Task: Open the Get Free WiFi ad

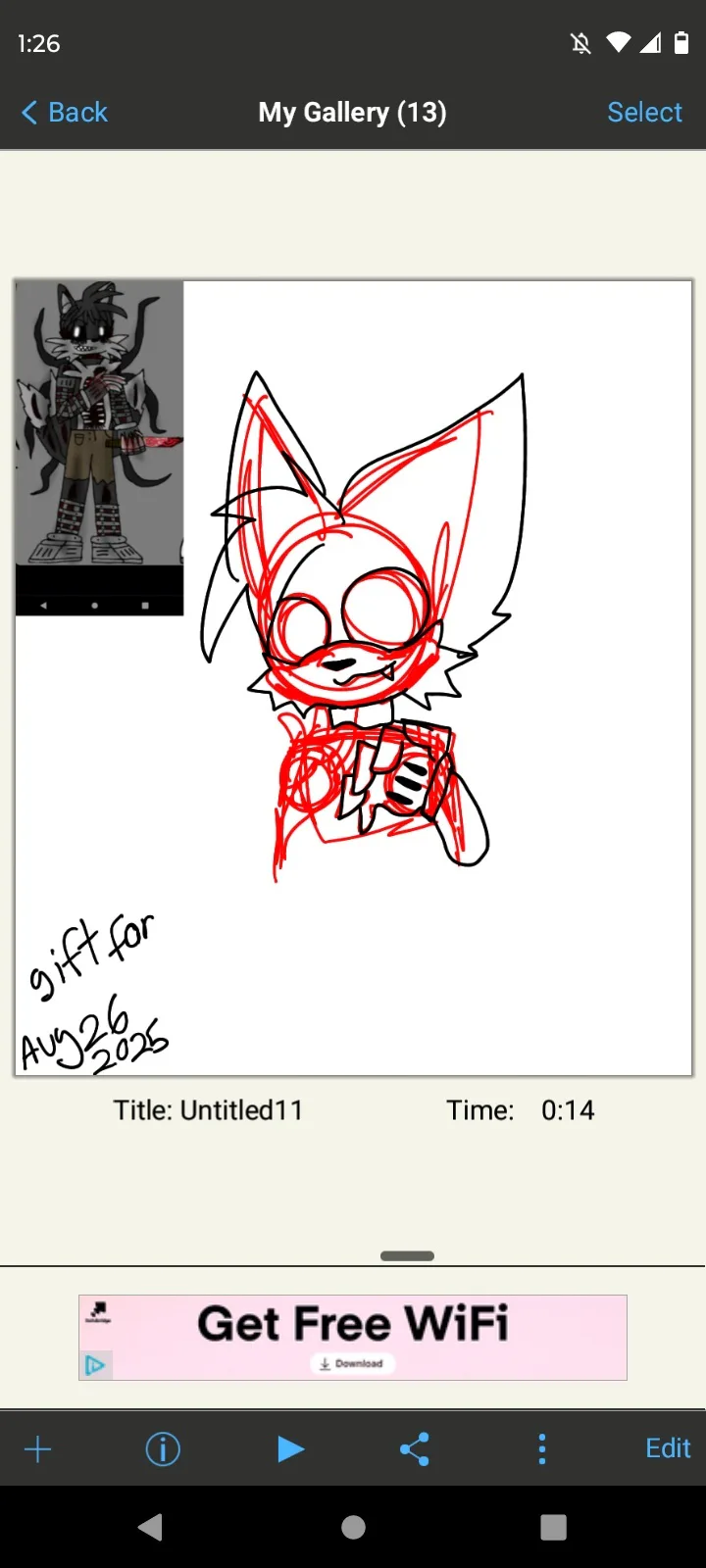Action: pos(353,1338)
